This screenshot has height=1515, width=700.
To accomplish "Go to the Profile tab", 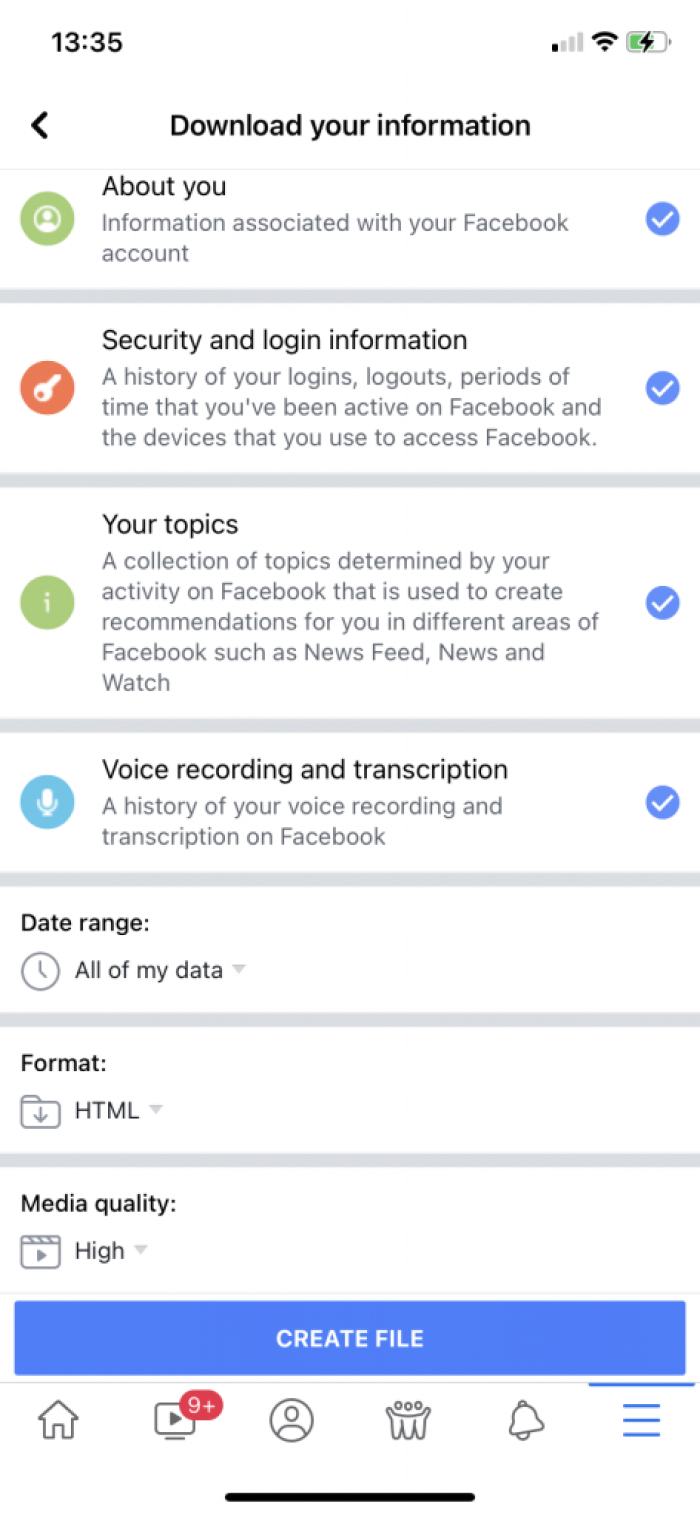I will pyautogui.click(x=292, y=1419).
